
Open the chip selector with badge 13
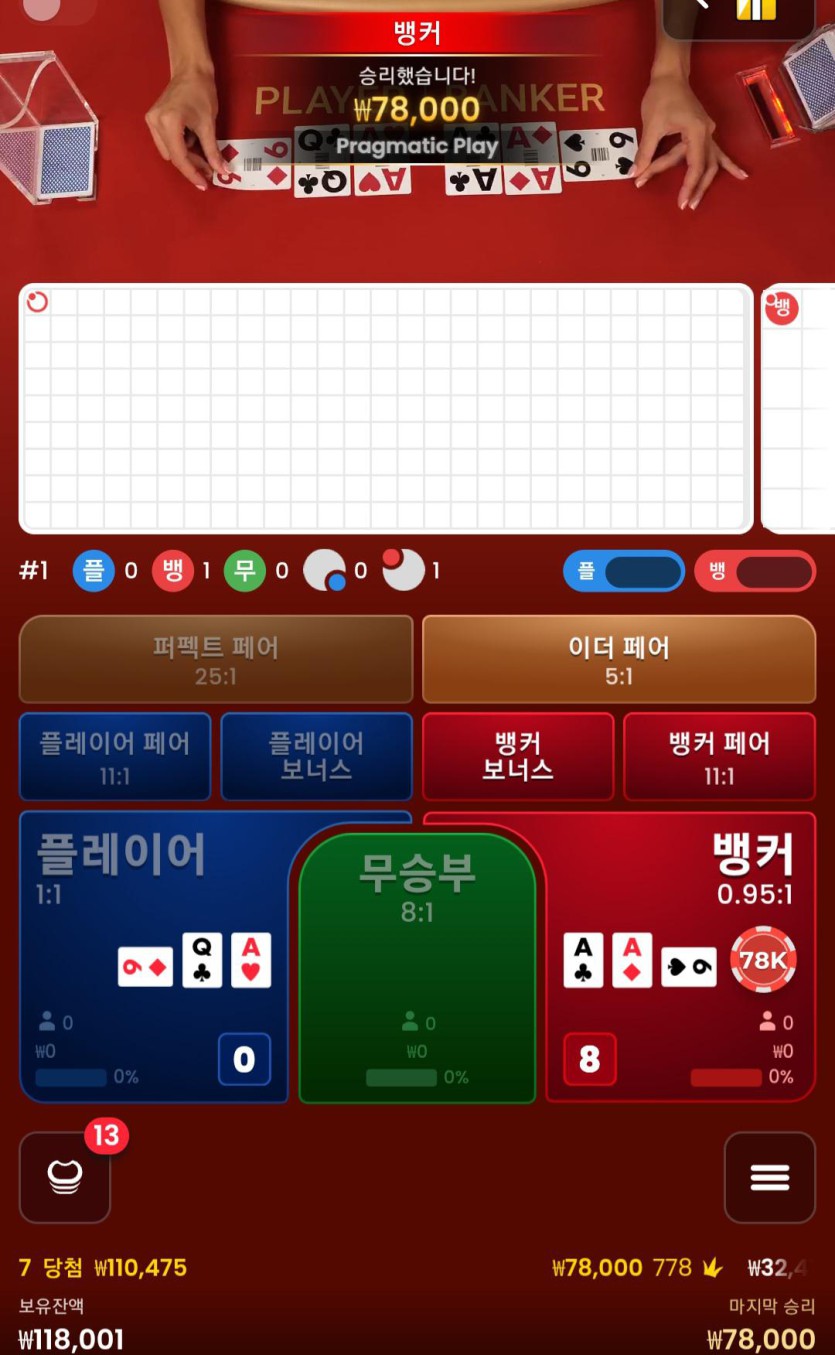65,1177
